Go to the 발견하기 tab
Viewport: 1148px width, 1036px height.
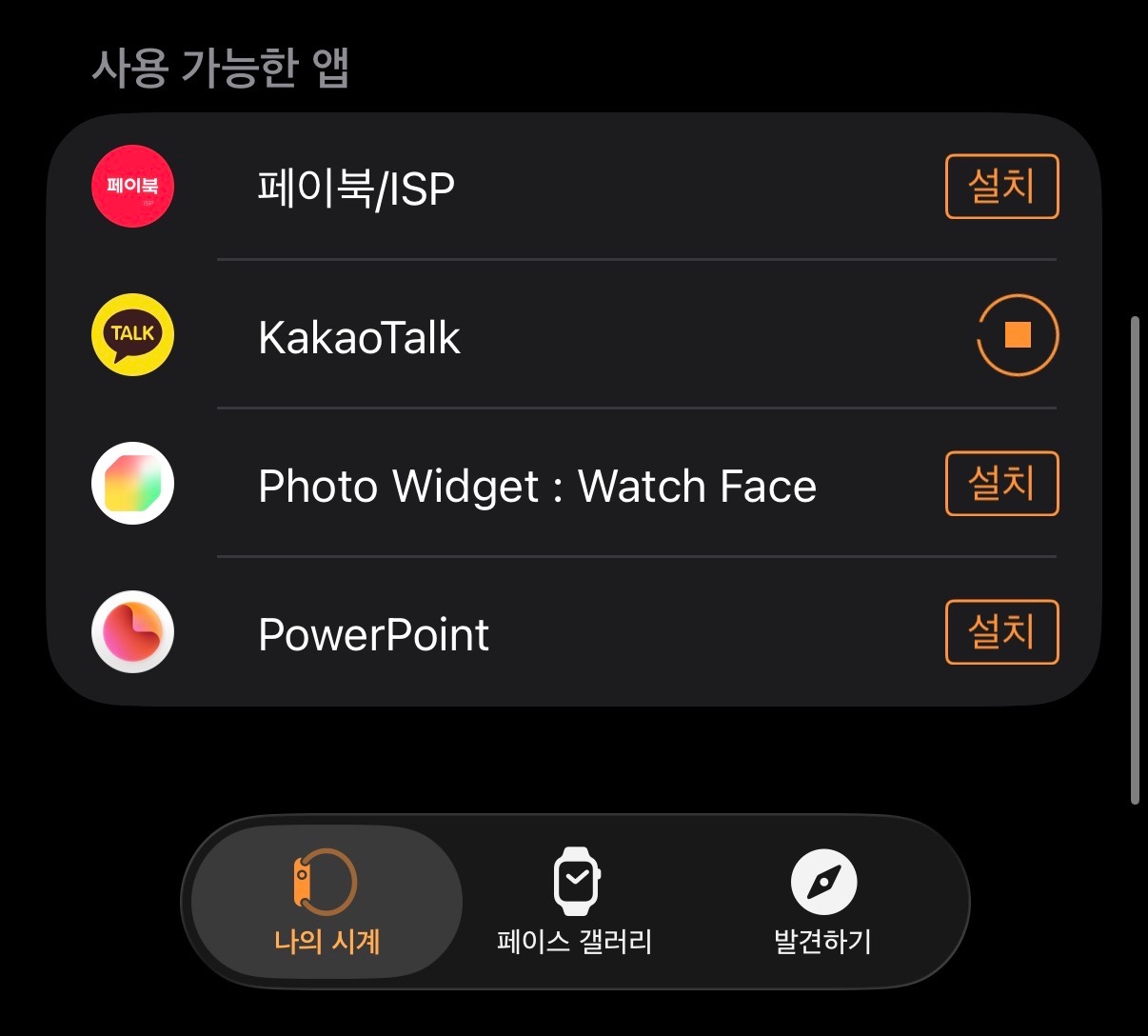(x=823, y=902)
